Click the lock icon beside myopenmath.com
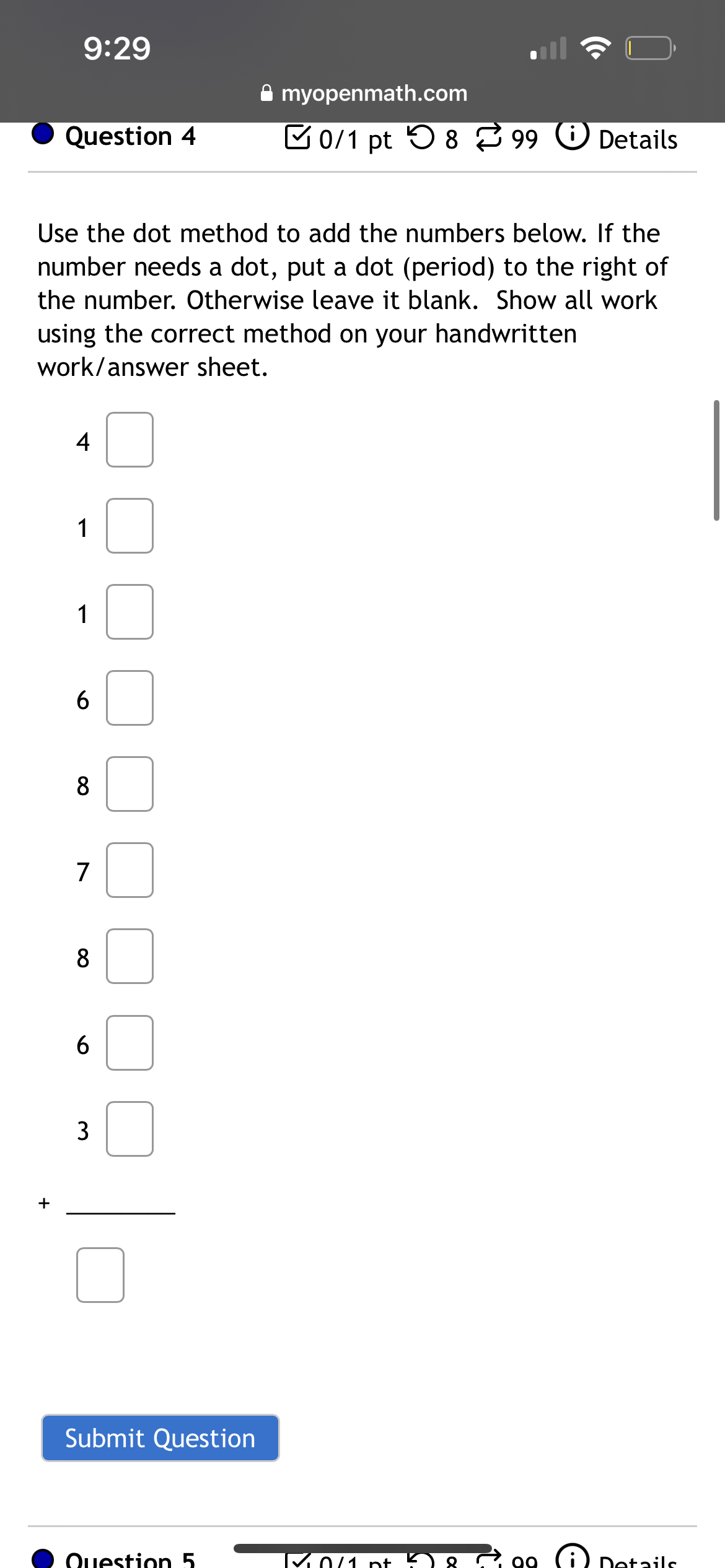725x1568 pixels. pos(266,93)
